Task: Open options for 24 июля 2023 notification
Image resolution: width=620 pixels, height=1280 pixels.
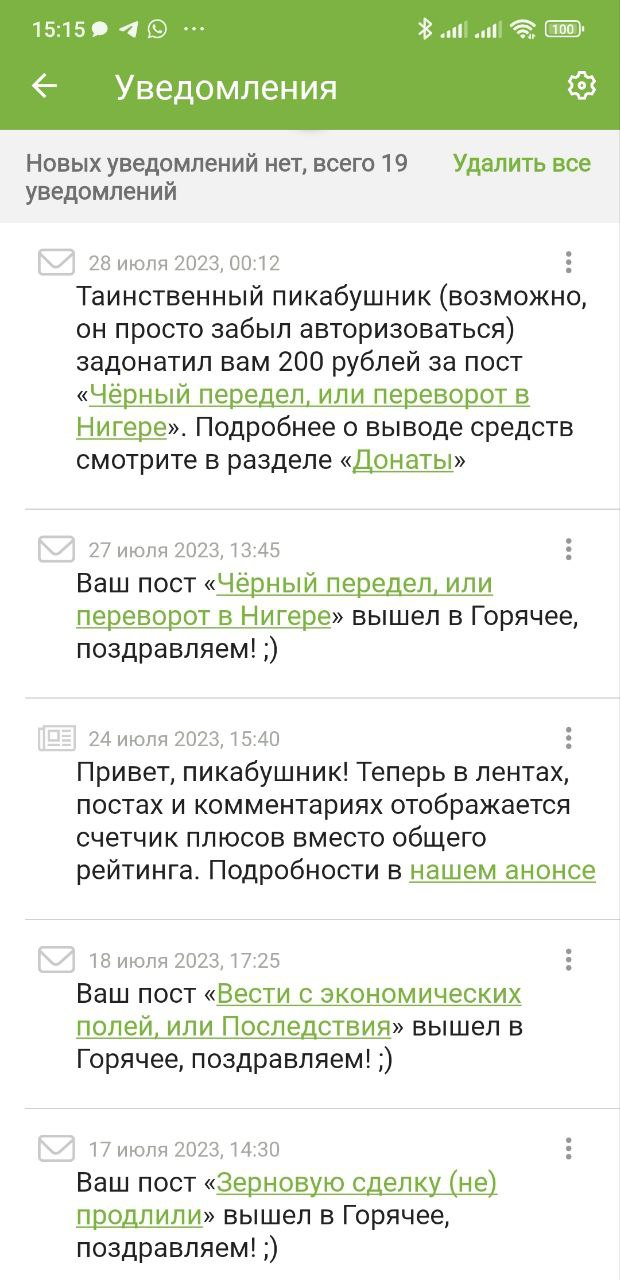Action: 568,738
